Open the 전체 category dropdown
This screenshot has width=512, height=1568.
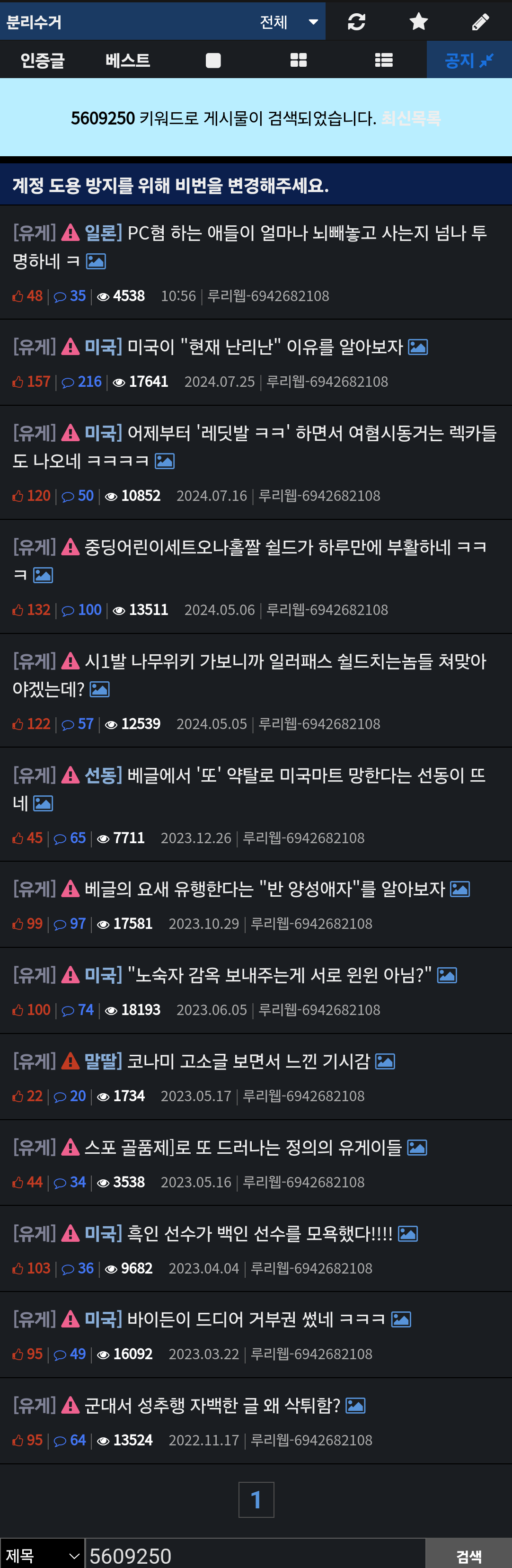pyautogui.click(x=288, y=22)
